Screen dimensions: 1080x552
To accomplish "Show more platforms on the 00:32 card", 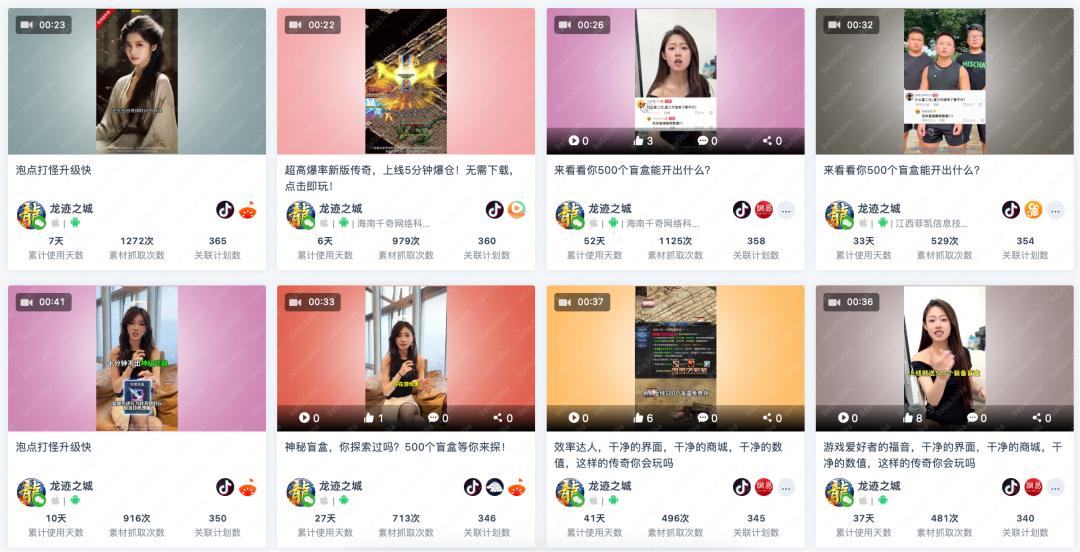I will [1055, 210].
